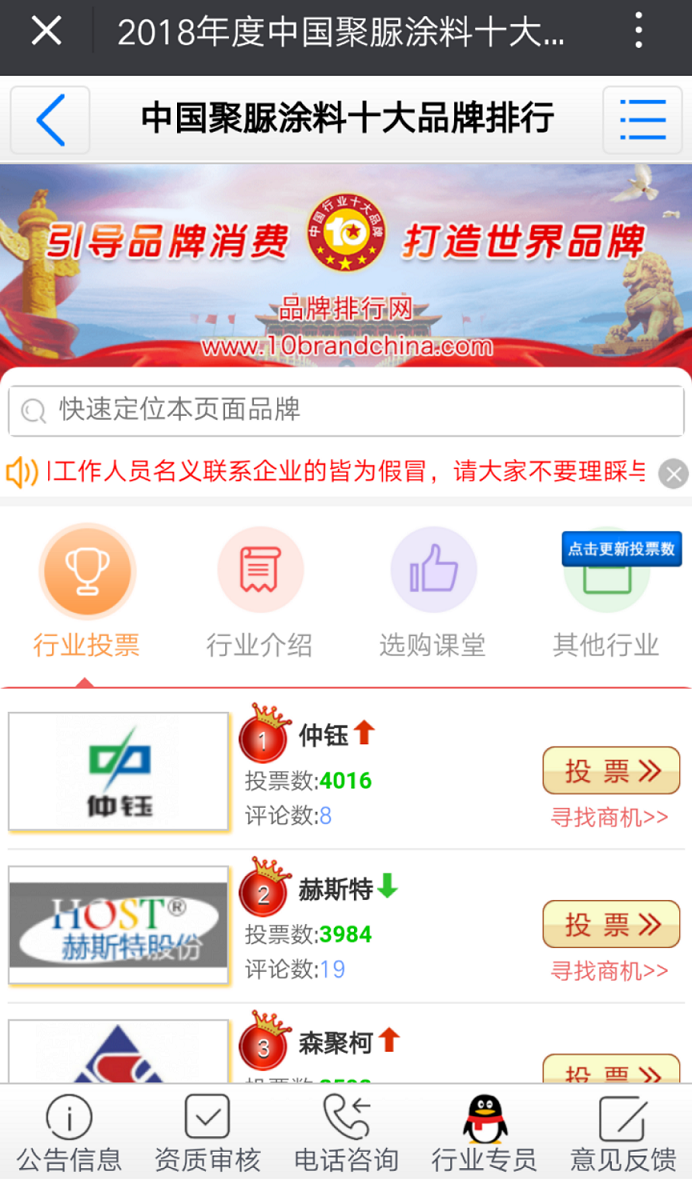Screen dimensions: 692x1184
Task: Contact 行业专员 via the penguin icon
Action: click(x=484, y=1134)
